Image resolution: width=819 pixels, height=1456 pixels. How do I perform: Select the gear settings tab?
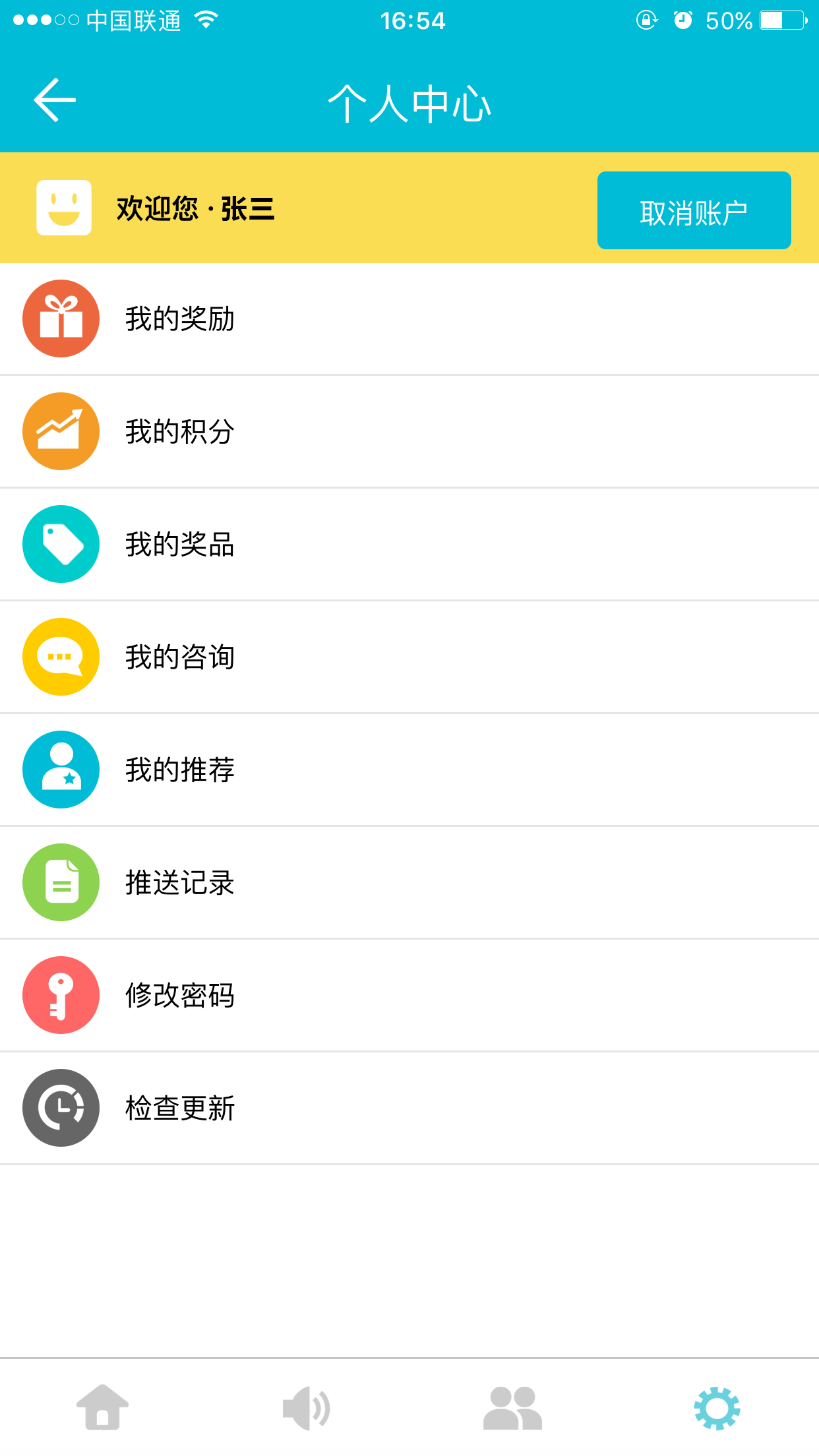(x=717, y=1408)
